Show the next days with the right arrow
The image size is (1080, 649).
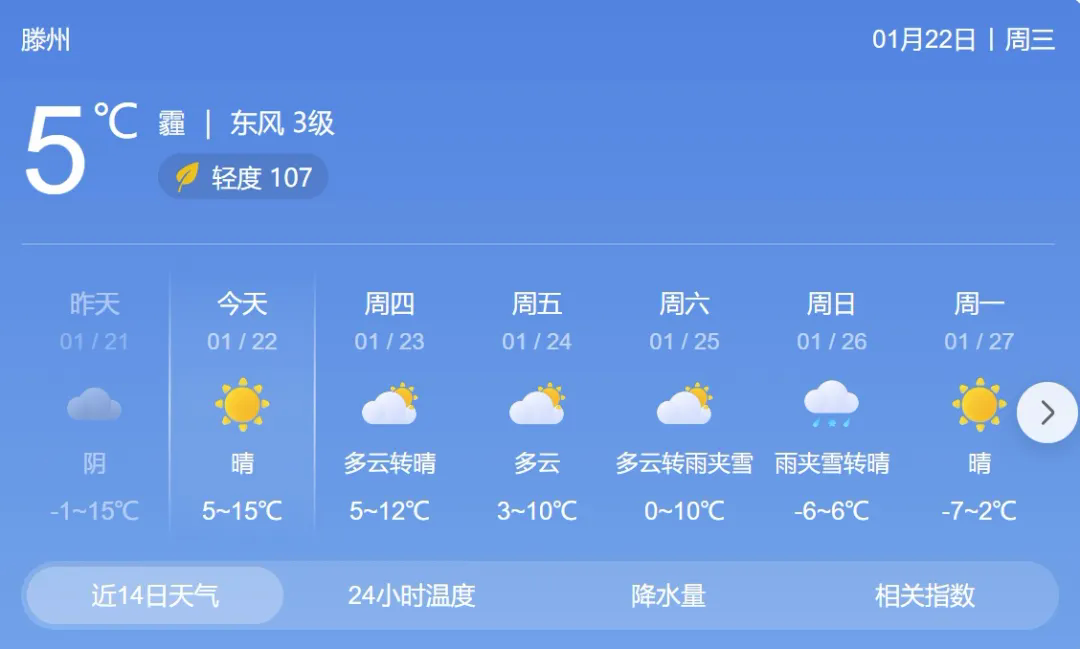1047,412
